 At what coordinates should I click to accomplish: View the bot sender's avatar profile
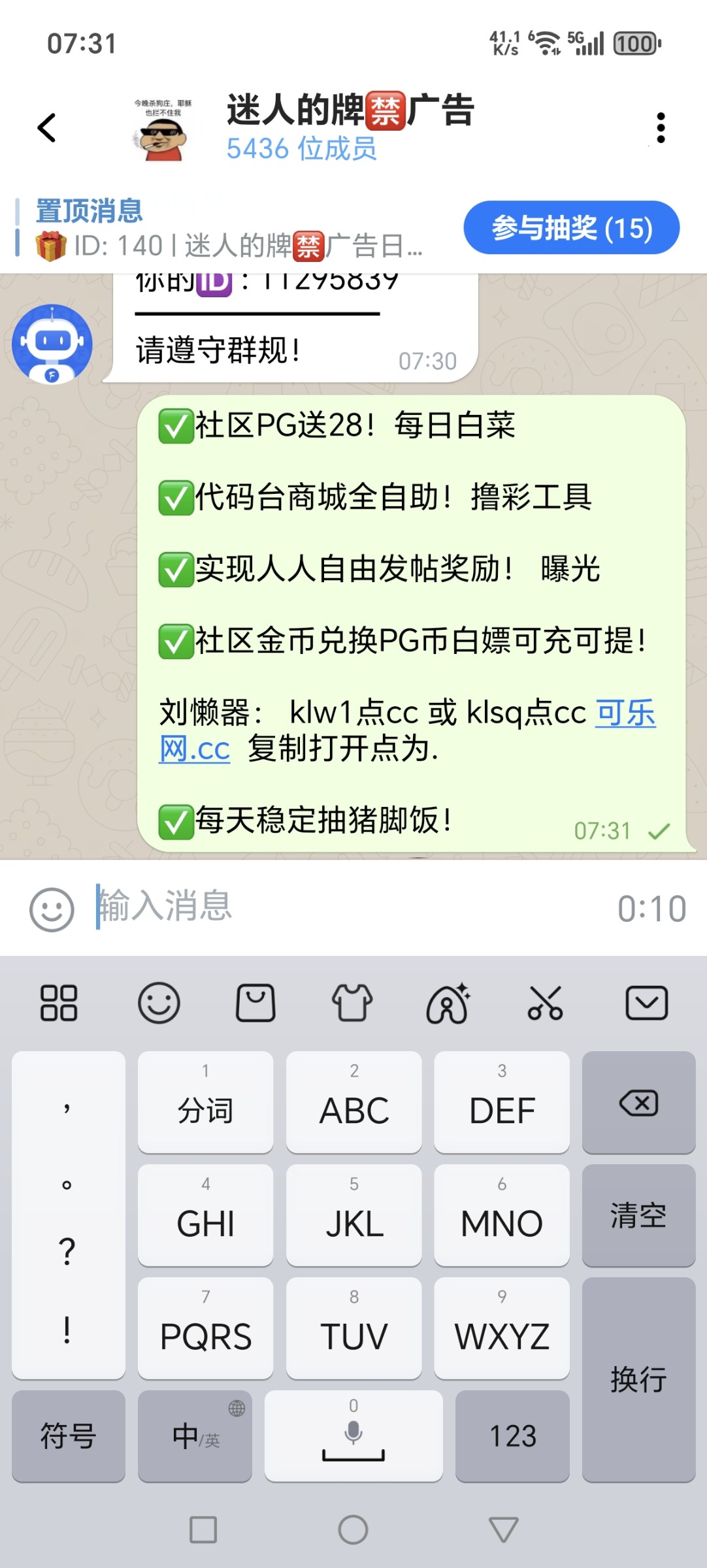click(52, 344)
